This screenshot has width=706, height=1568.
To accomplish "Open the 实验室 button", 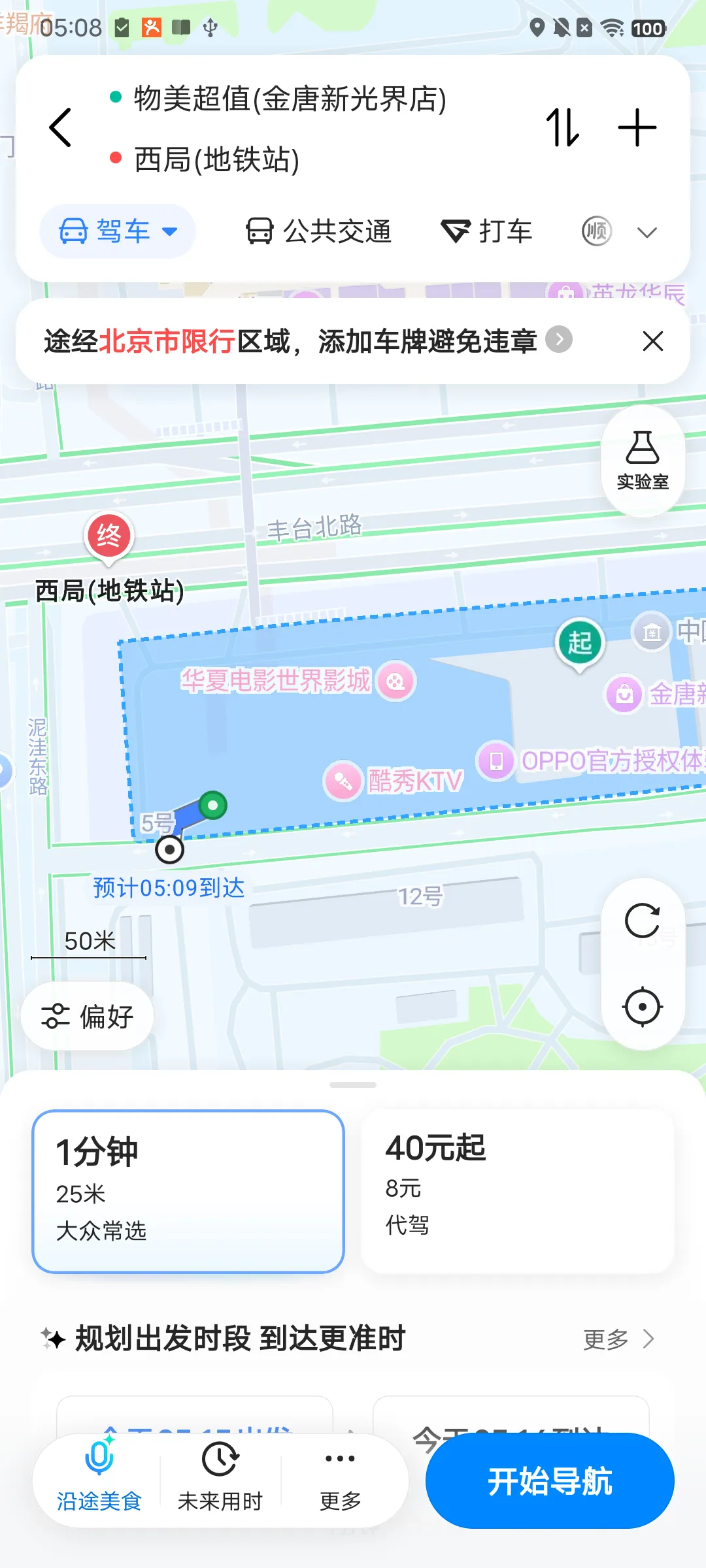I will [x=643, y=461].
